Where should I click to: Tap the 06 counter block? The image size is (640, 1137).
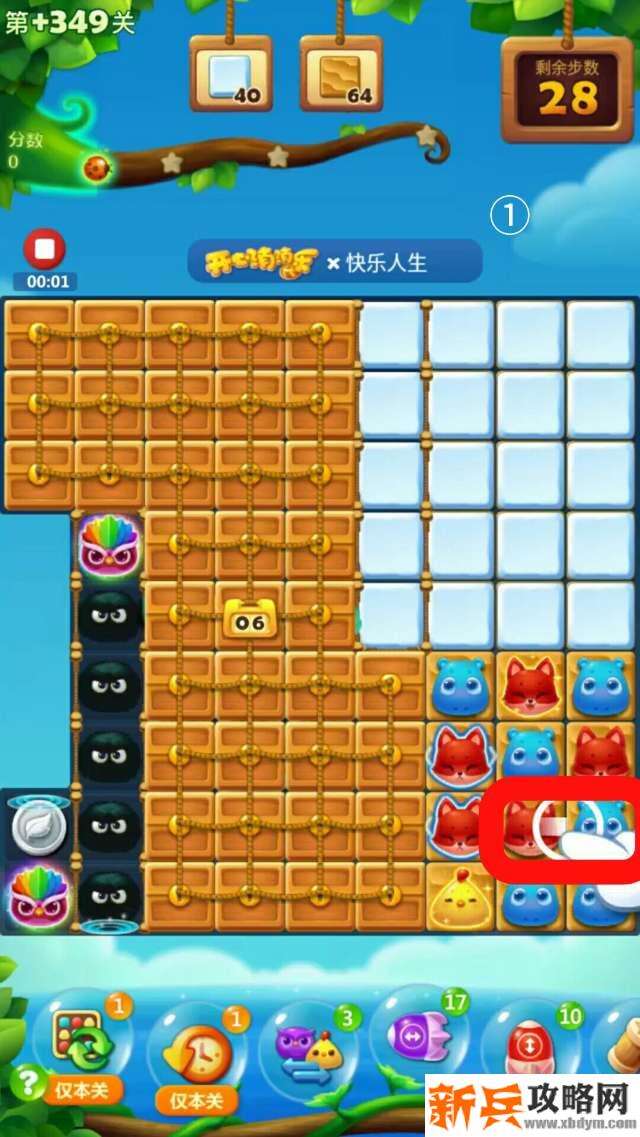tap(250, 621)
